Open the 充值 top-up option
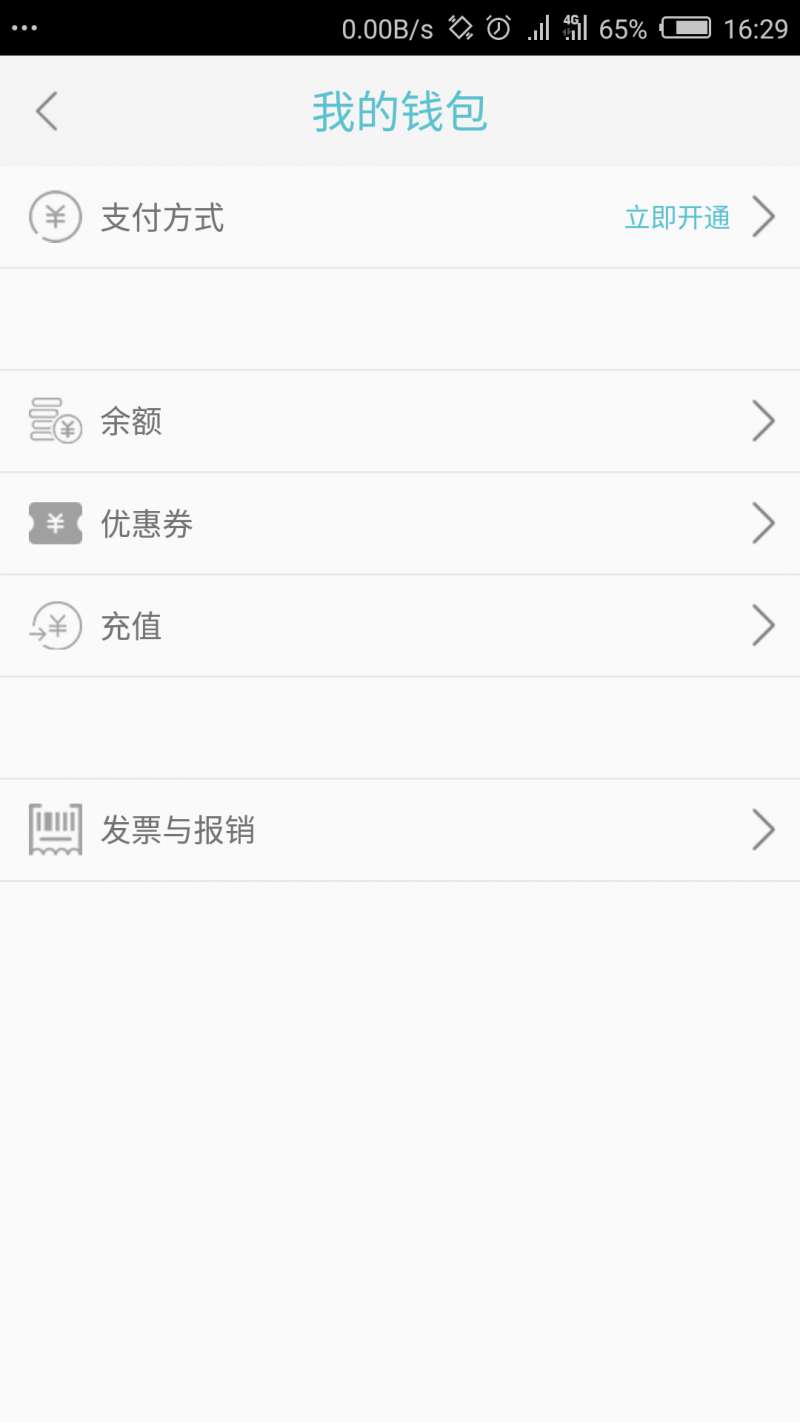800x1422 pixels. [400, 626]
